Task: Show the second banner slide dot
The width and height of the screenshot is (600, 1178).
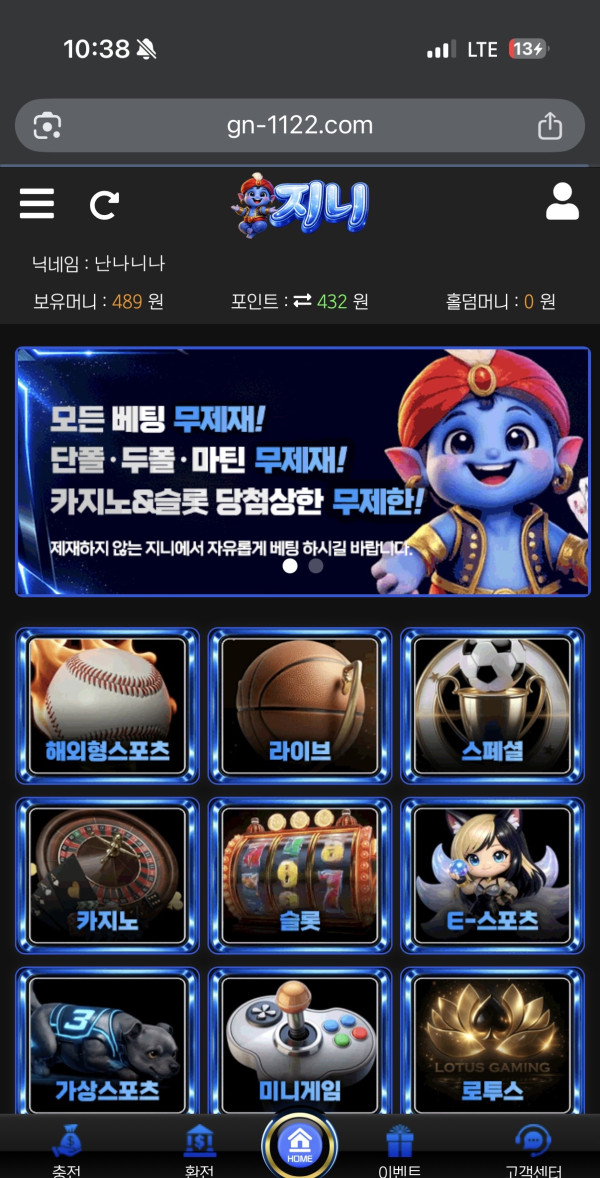Action: click(x=316, y=566)
